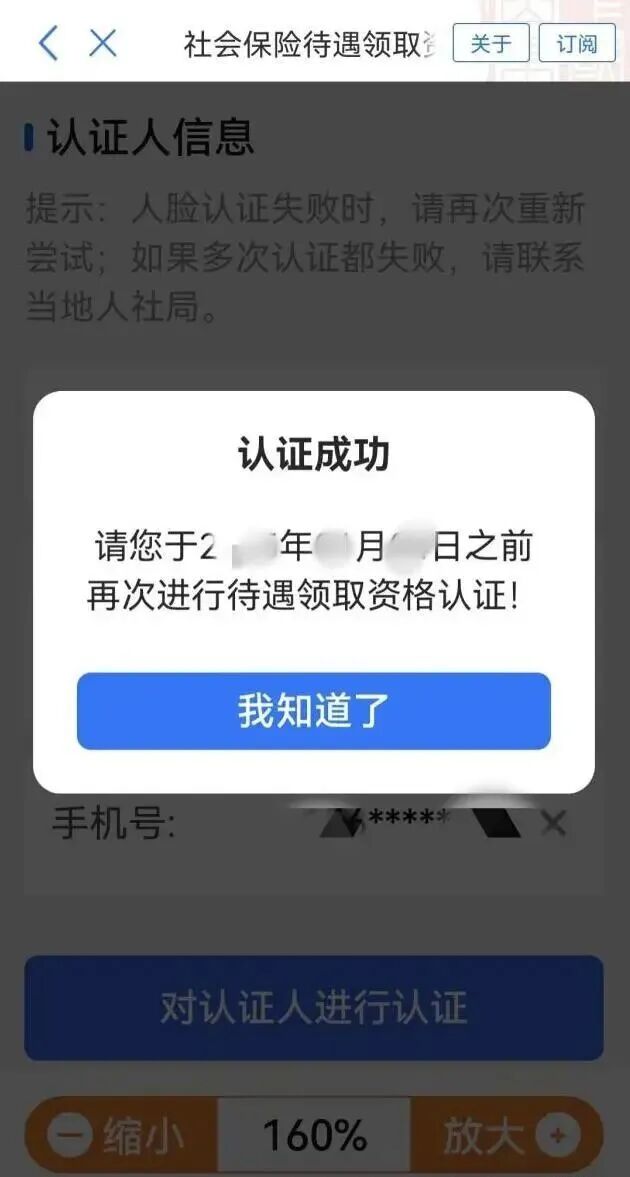
Task: Tap 对认证人进行认证 button
Action: (313, 1007)
